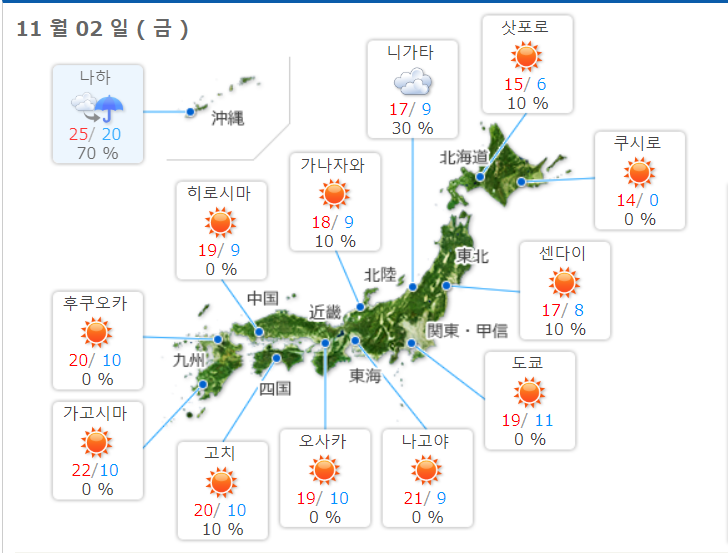The width and height of the screenshot is (728, 553).
Task: View Osaka's weather details
Action: click(x=324, y=478)
